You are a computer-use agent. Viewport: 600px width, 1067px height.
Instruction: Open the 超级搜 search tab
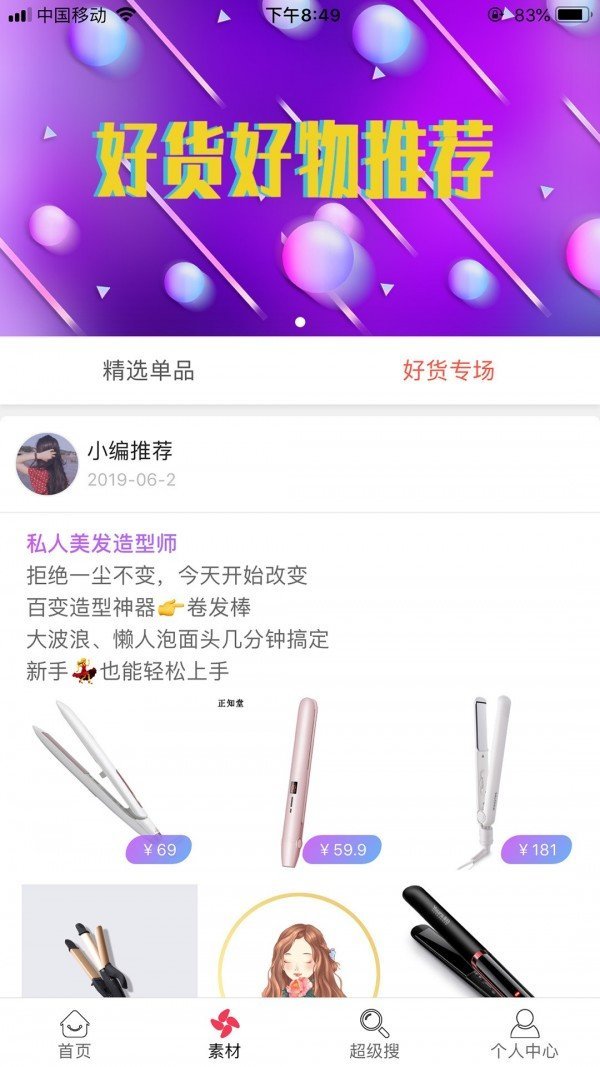coord(375,1034)
